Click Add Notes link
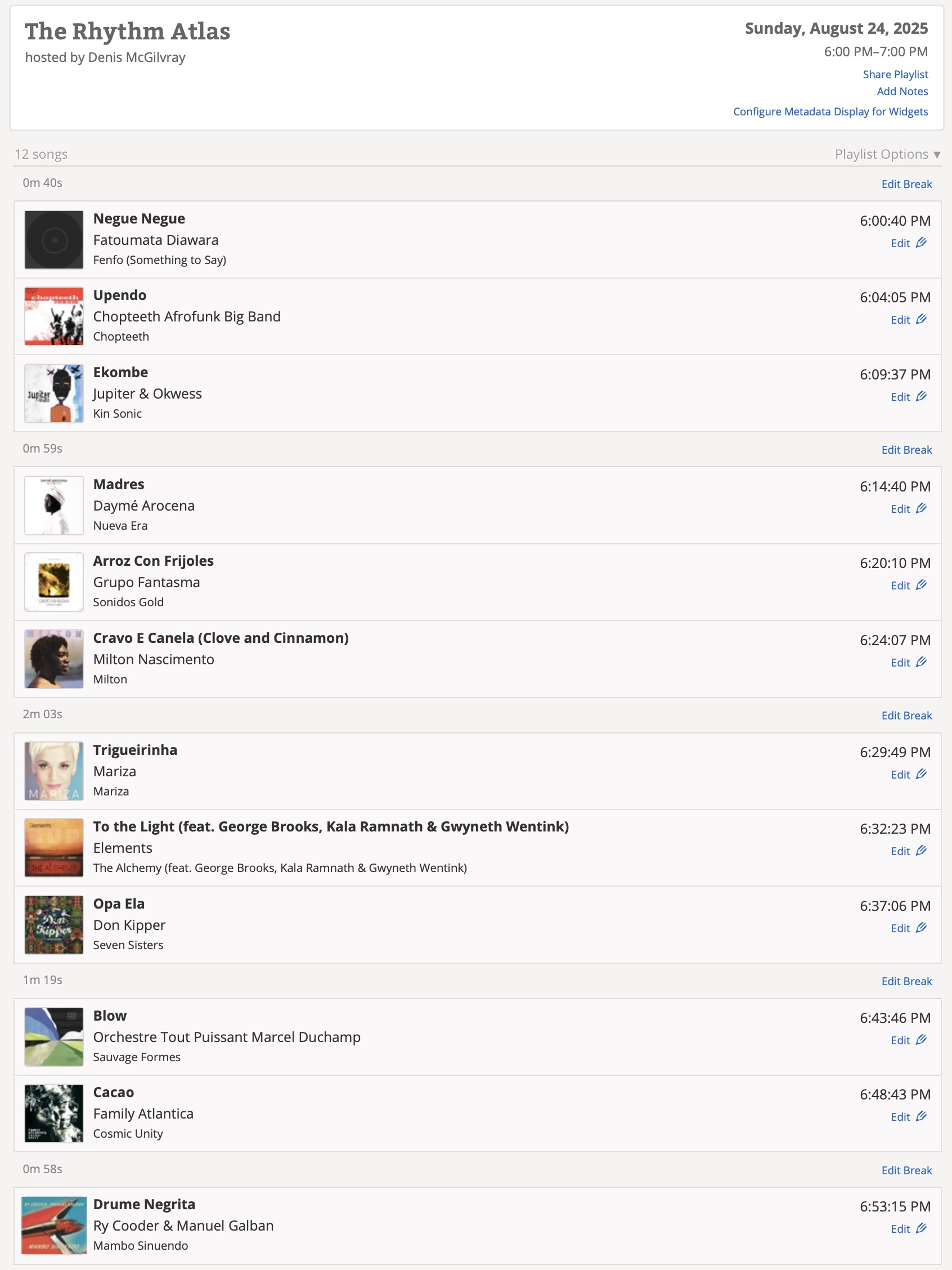The width and height of the screenshot is (952, 1270). pos(901,91)
